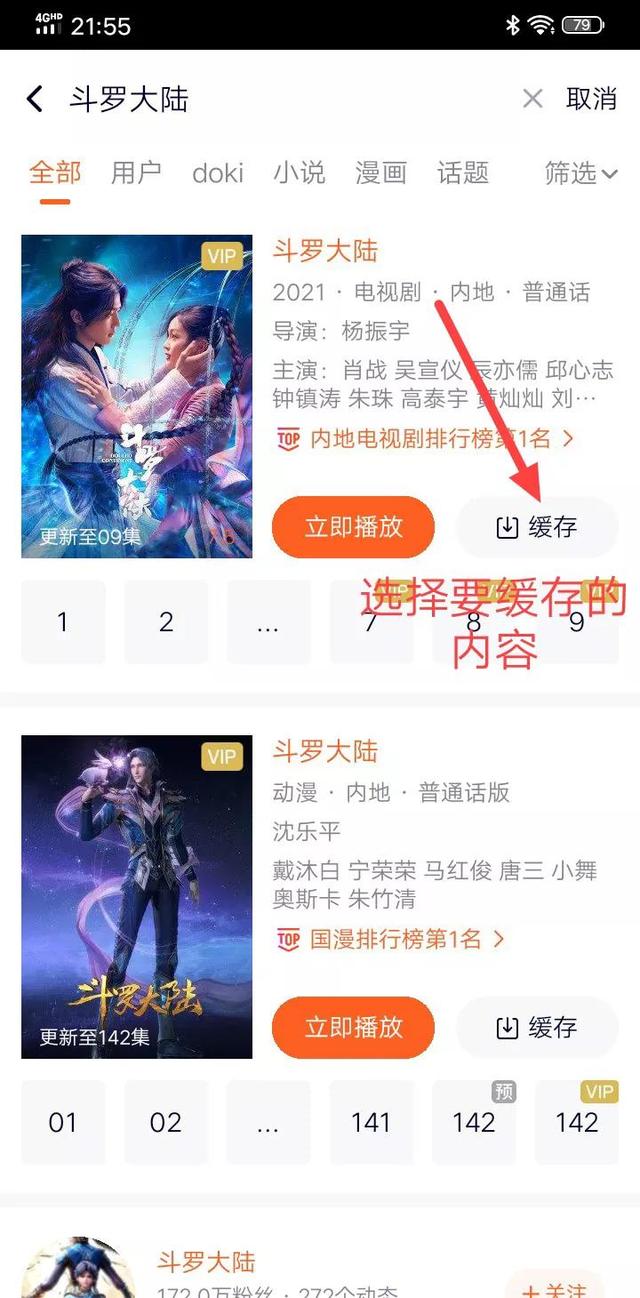Viewport: 640px width, 1298px height.
Task: Open episode 02 of the 动漫
Action: (x=166, y=1122)
